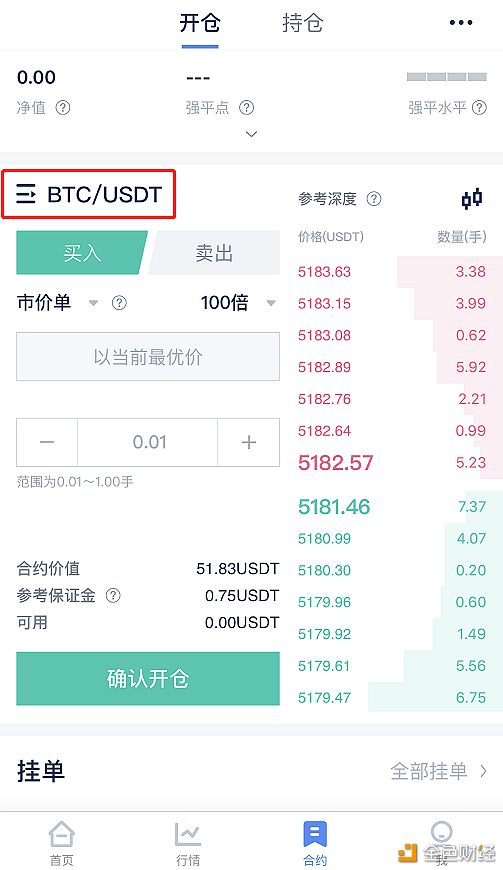The image size is (503, 870).
Task: Go to the 首页 home tab
Action: (x=62, y=843)
